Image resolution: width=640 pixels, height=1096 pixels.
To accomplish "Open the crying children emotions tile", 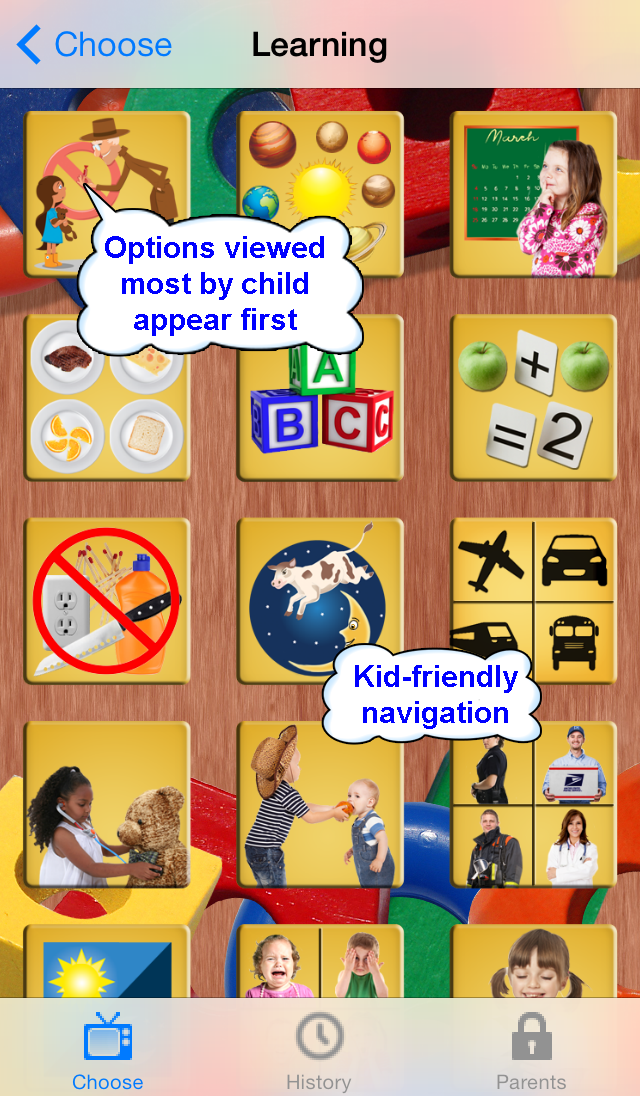I will (x=320, y=962).
